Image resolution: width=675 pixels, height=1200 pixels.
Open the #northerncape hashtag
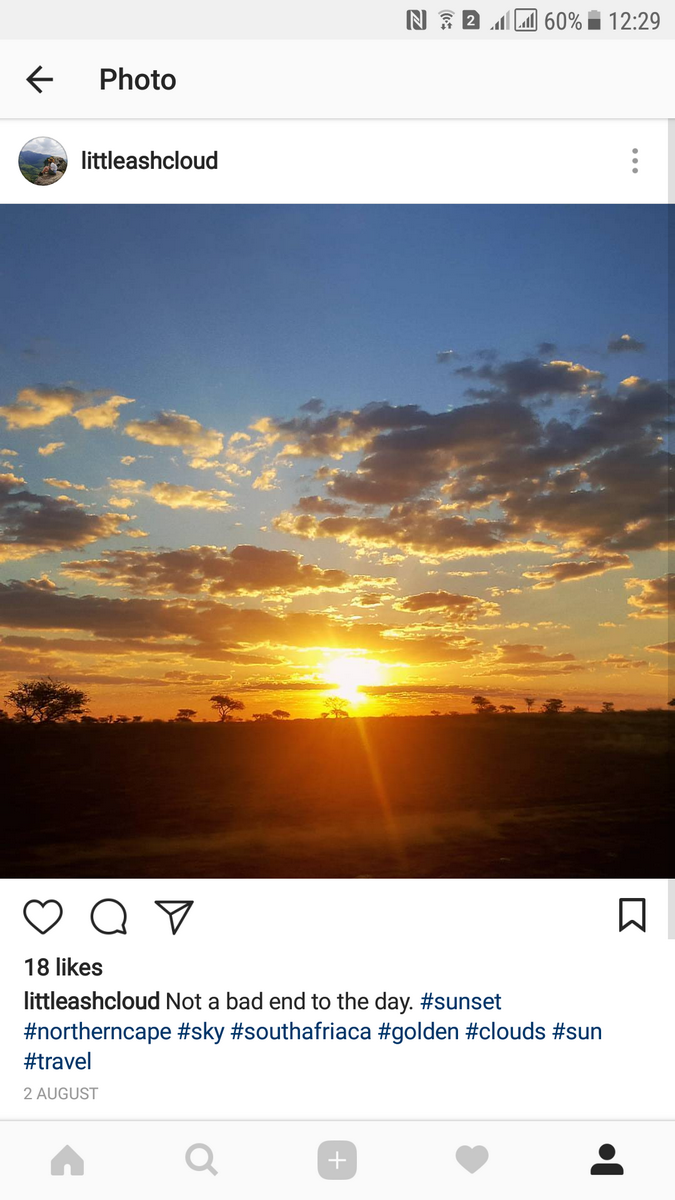click(x=97, y=1031)
